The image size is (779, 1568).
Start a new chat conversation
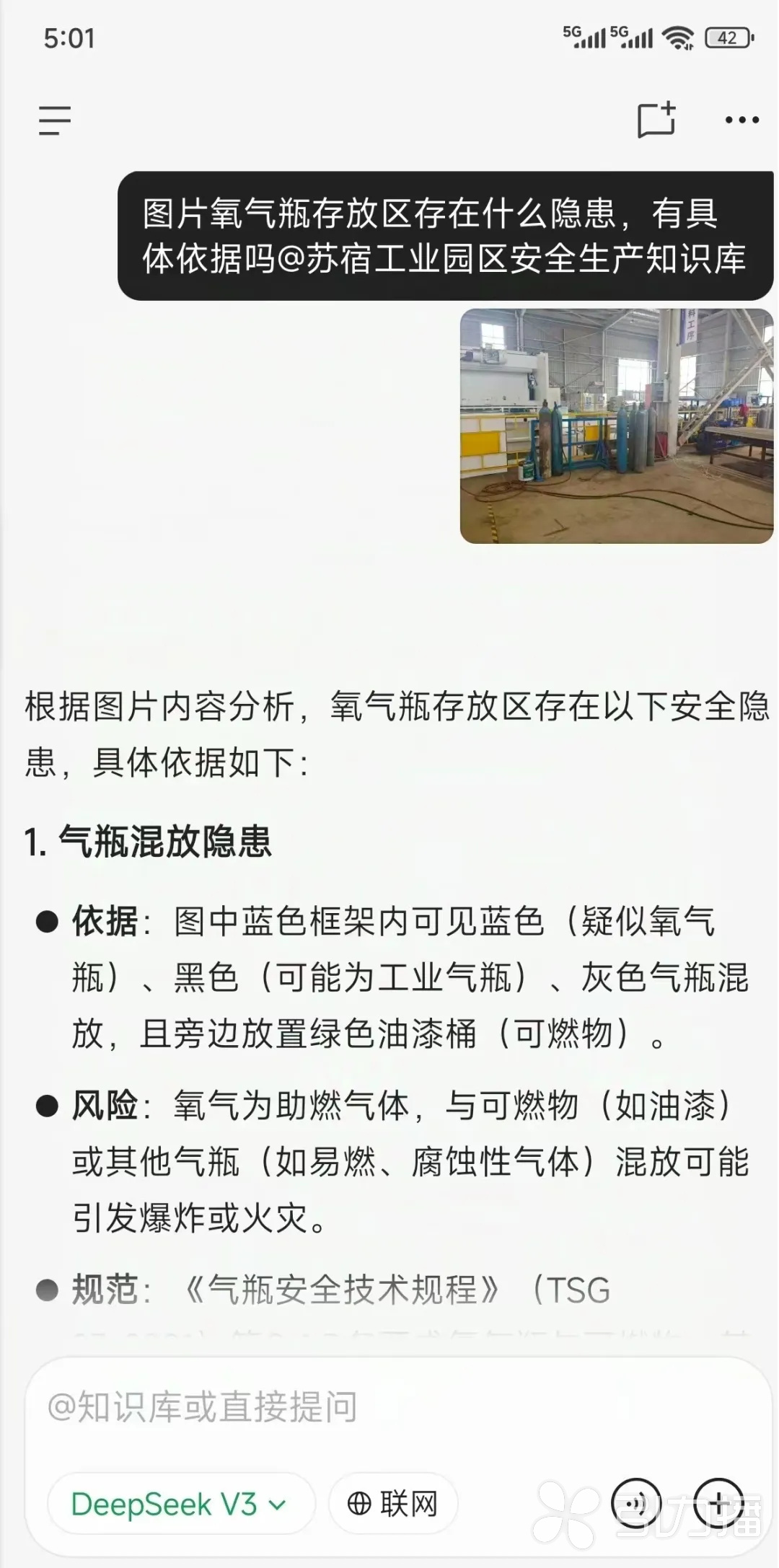656,120
